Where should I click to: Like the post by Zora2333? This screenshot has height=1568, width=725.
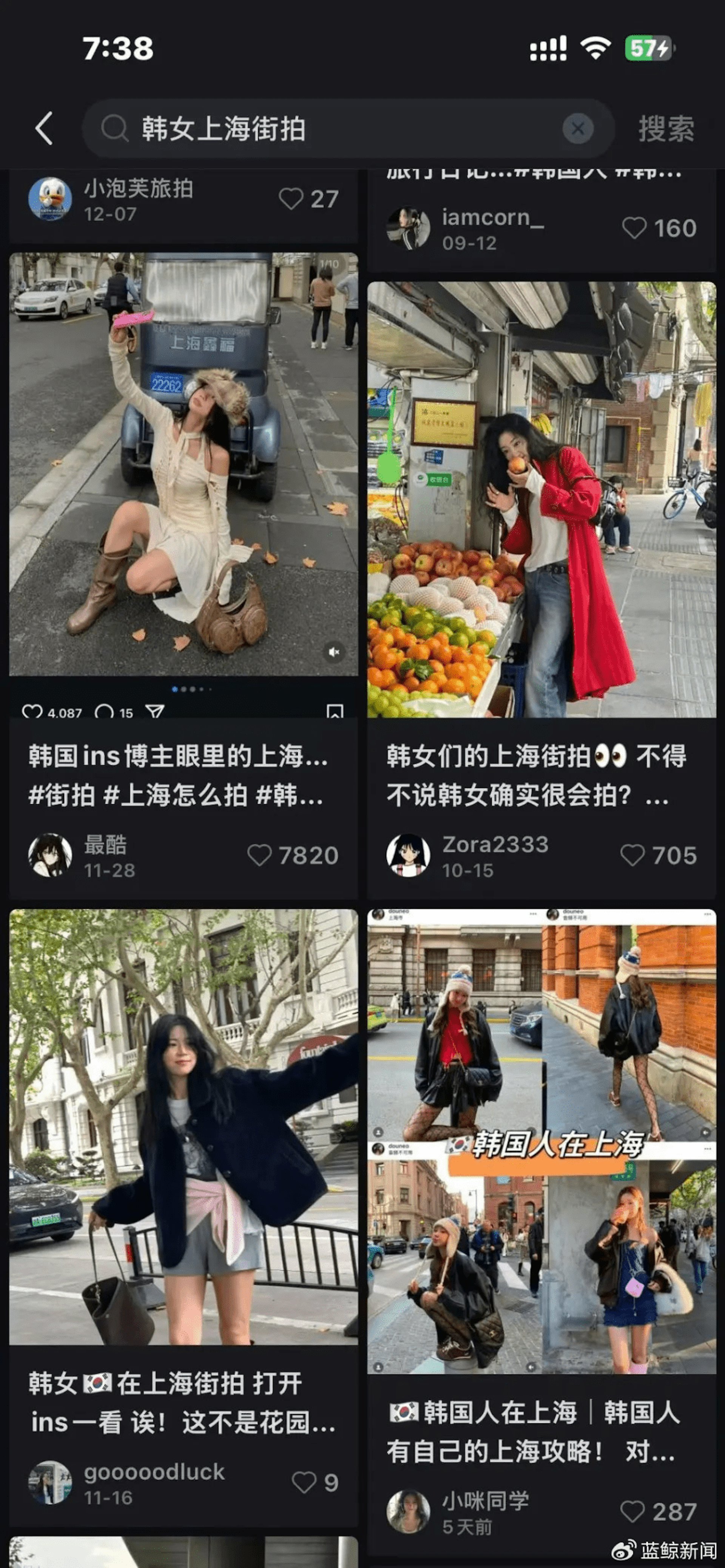coord(632,855)
